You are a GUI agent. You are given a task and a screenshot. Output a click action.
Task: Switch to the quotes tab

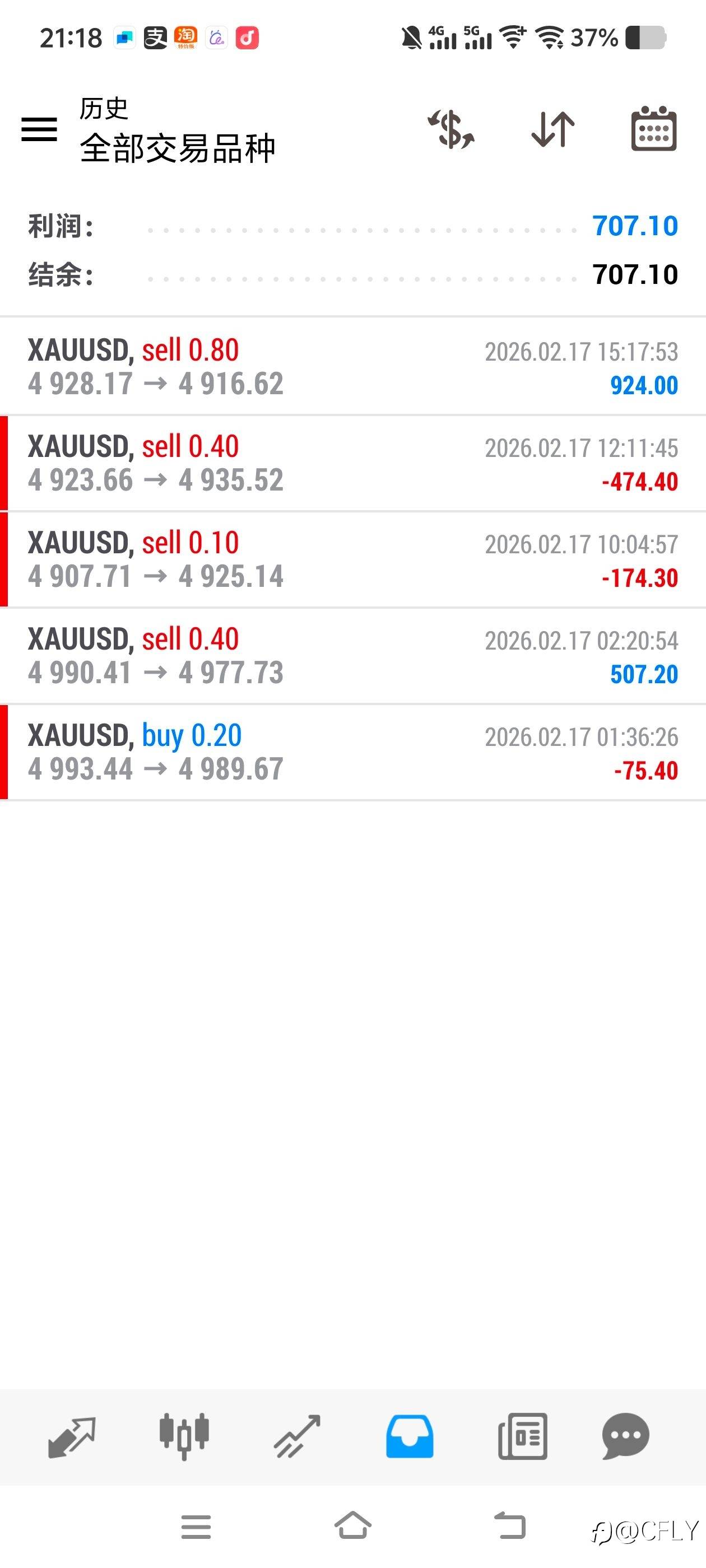[72, 1436]
